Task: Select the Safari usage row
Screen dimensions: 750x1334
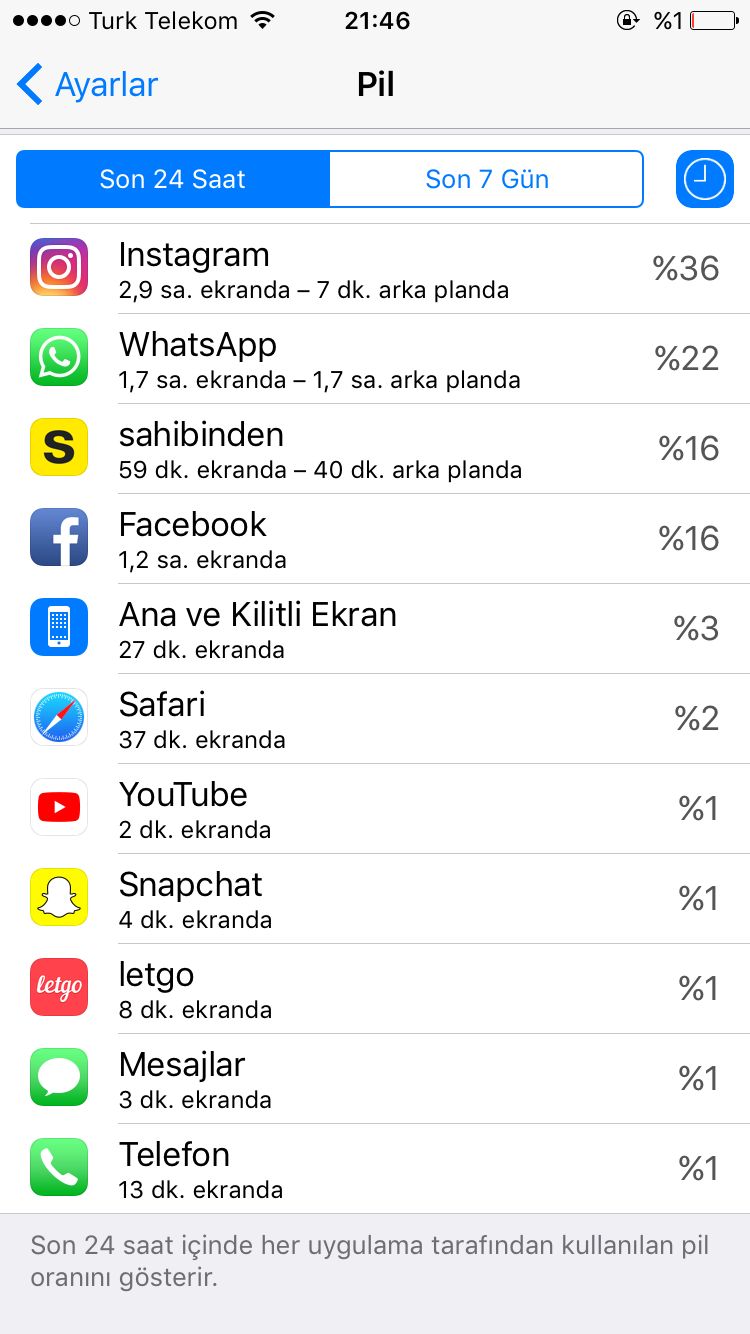Action: tap(375, 719)
